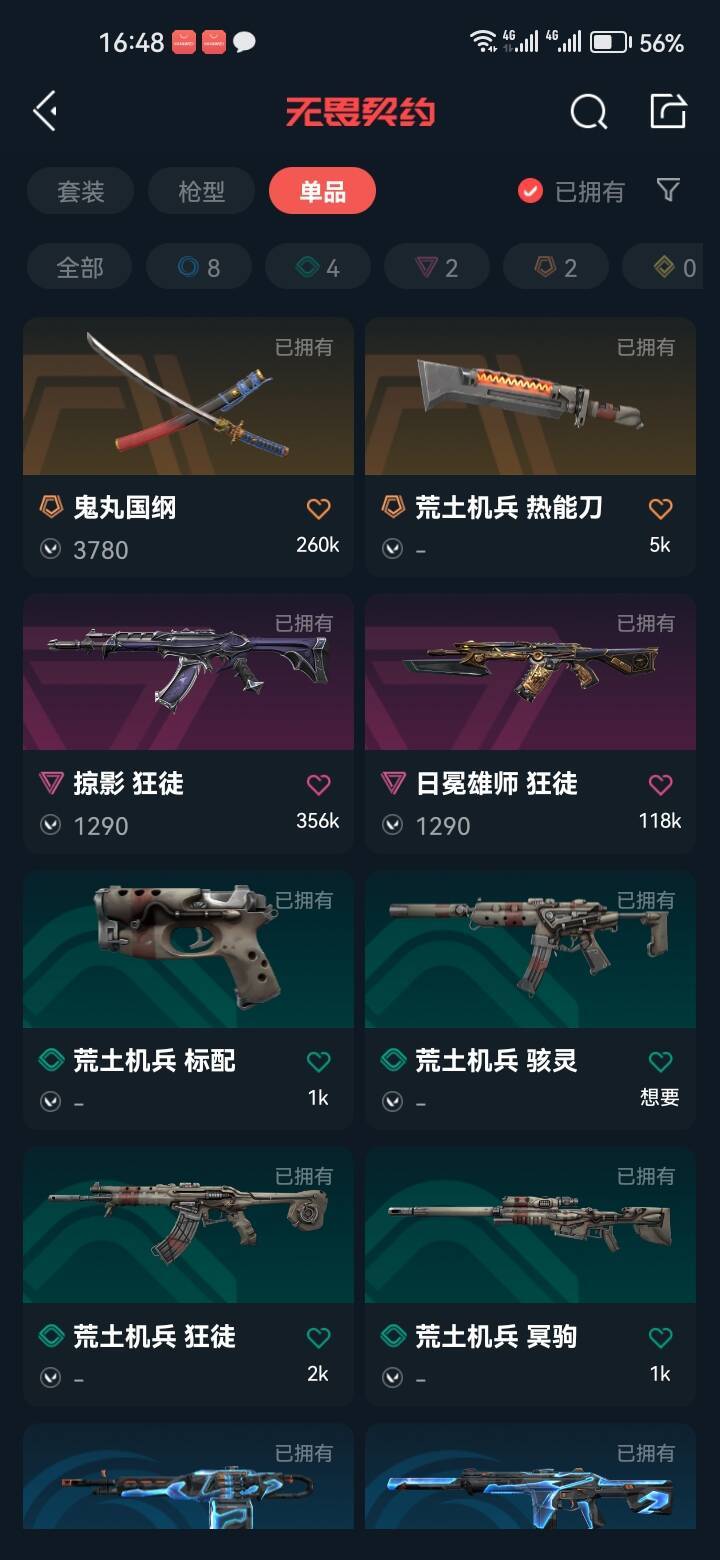720x1560 pixels.
Task: Favorite 日冕雄师 狂徒 with the heart
Action: coord(660,785)
